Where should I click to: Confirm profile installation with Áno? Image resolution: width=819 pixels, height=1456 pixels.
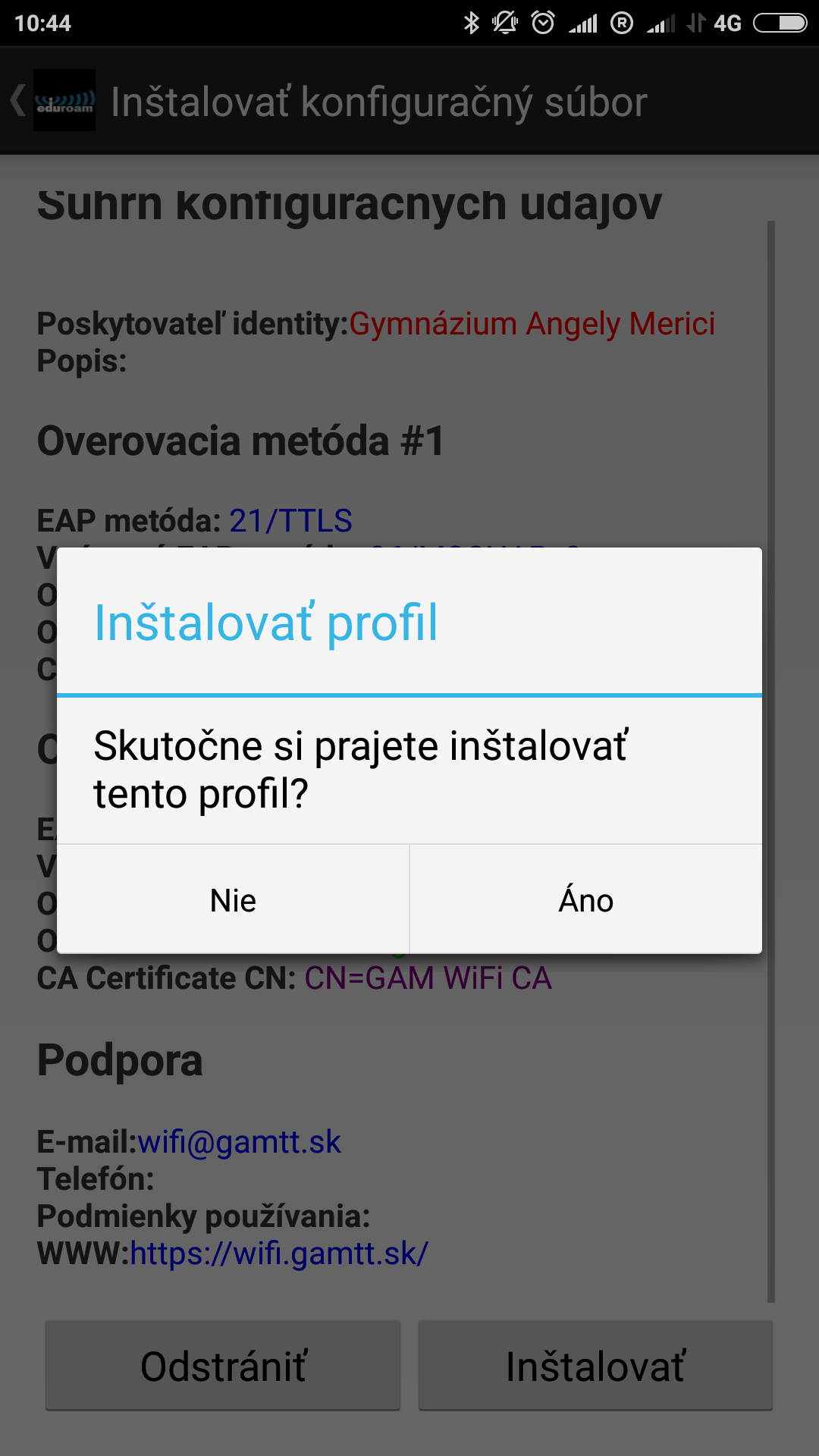click(585, 900)
